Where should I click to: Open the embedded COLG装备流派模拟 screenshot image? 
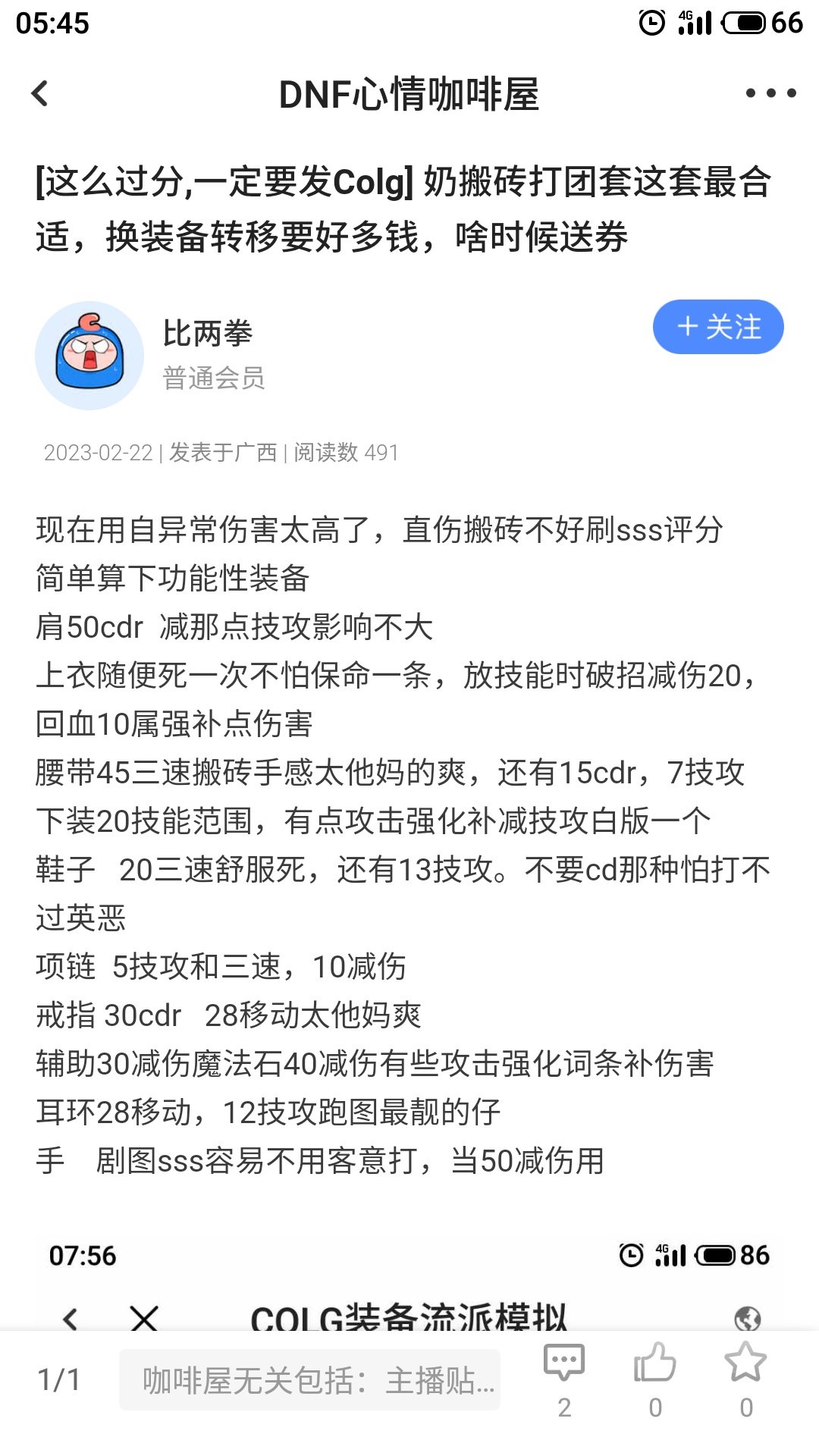click(409, 1281)
